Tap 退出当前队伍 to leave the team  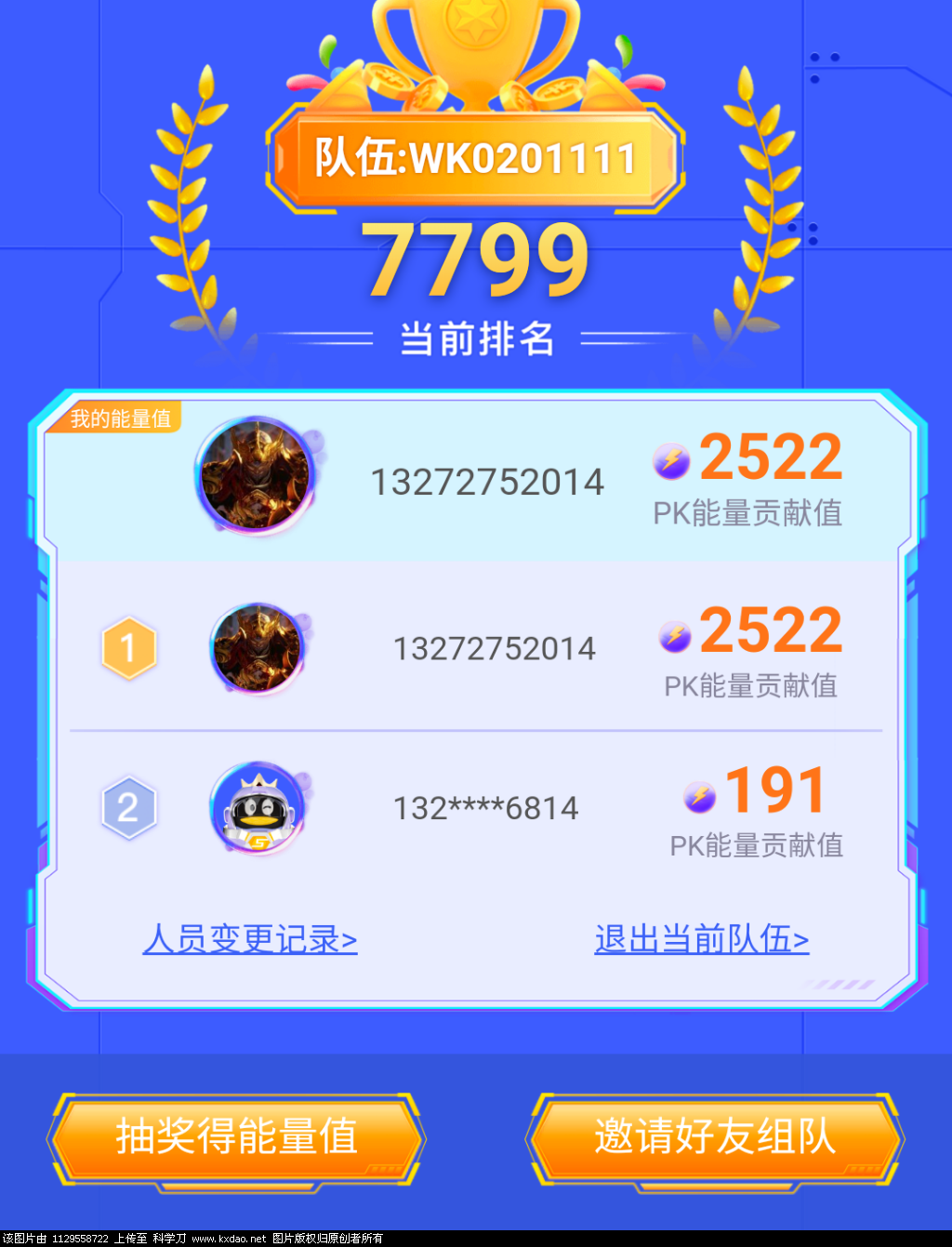point(701,939)
